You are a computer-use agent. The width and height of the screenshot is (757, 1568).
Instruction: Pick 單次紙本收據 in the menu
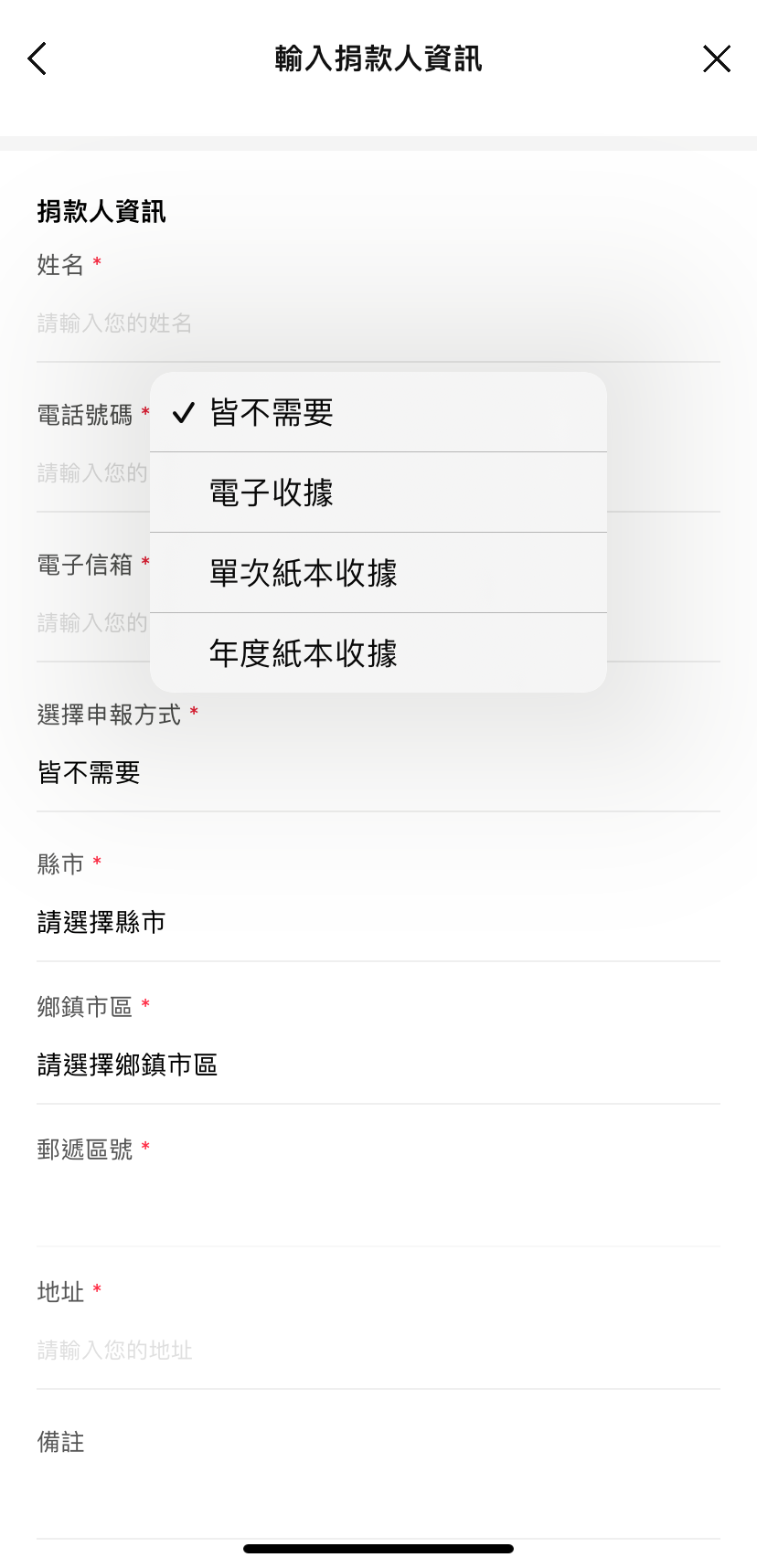[378, 573]
